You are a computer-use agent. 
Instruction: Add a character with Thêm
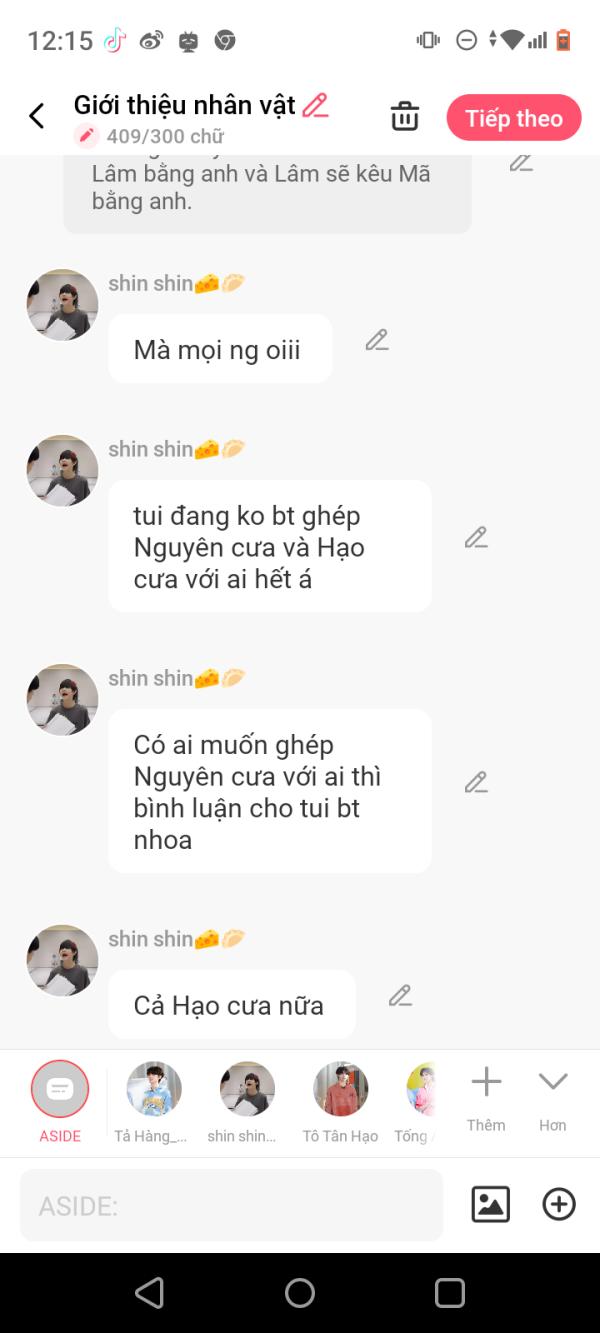486,1098
